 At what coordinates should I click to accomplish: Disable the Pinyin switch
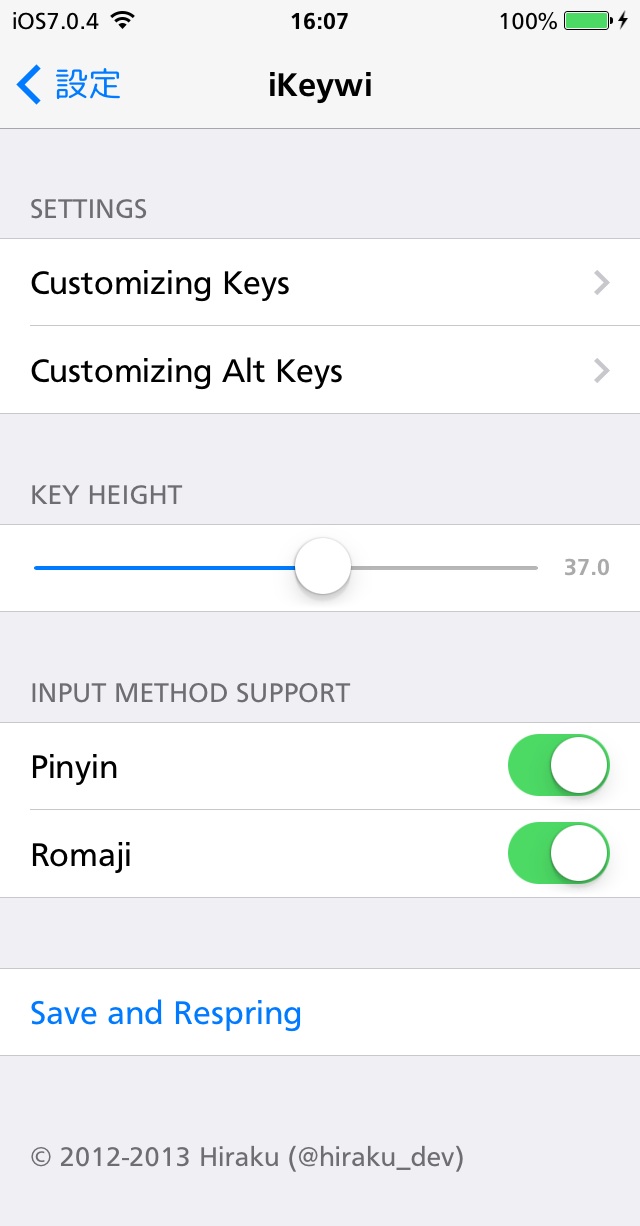click(x=559, y=766)
